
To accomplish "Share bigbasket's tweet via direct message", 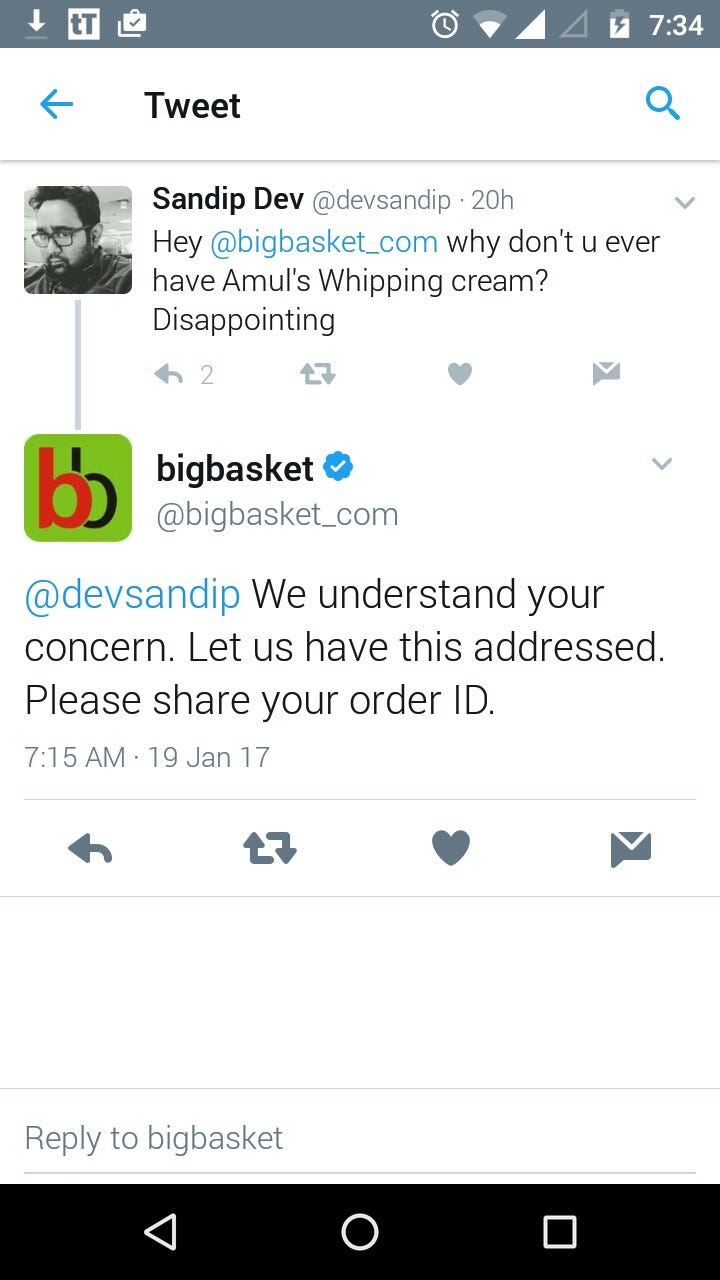I will tap(631, 849).
